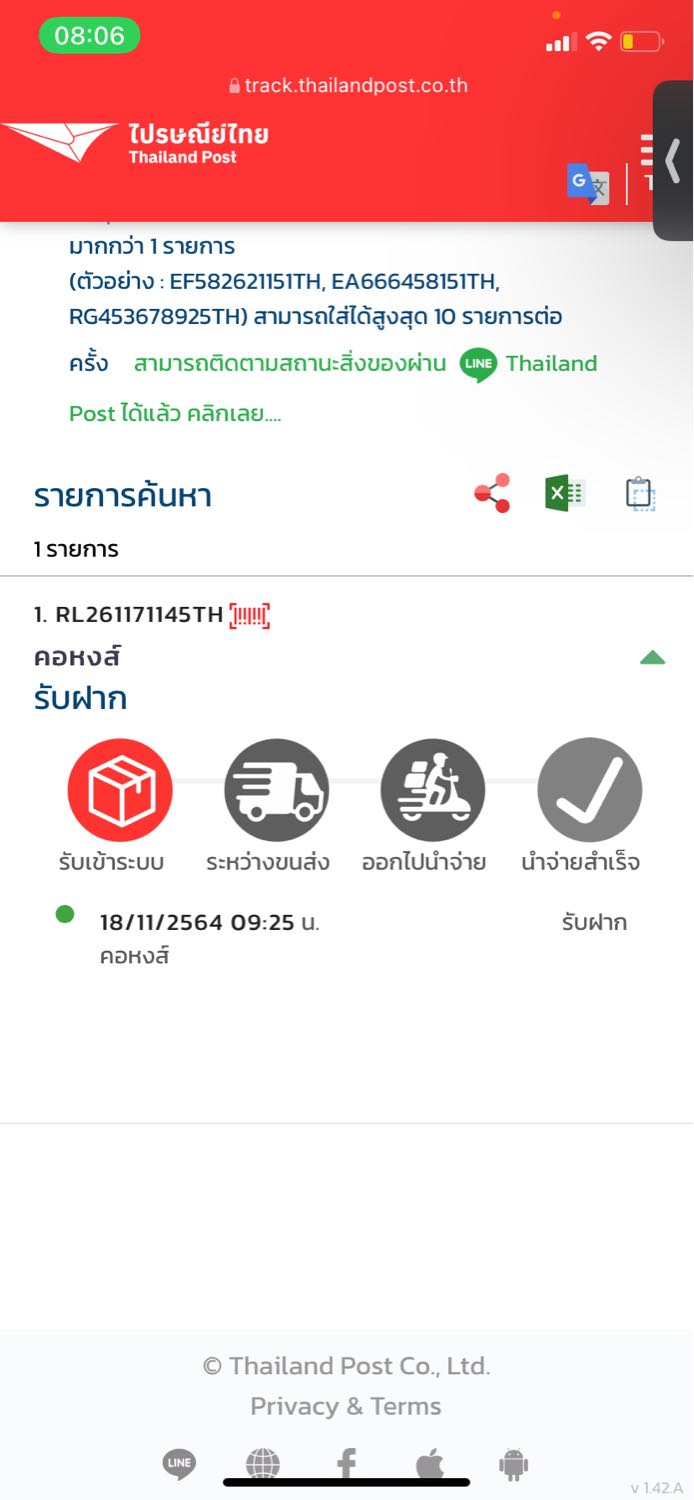Open the Privacy & Terms link

click(346, 1406)
